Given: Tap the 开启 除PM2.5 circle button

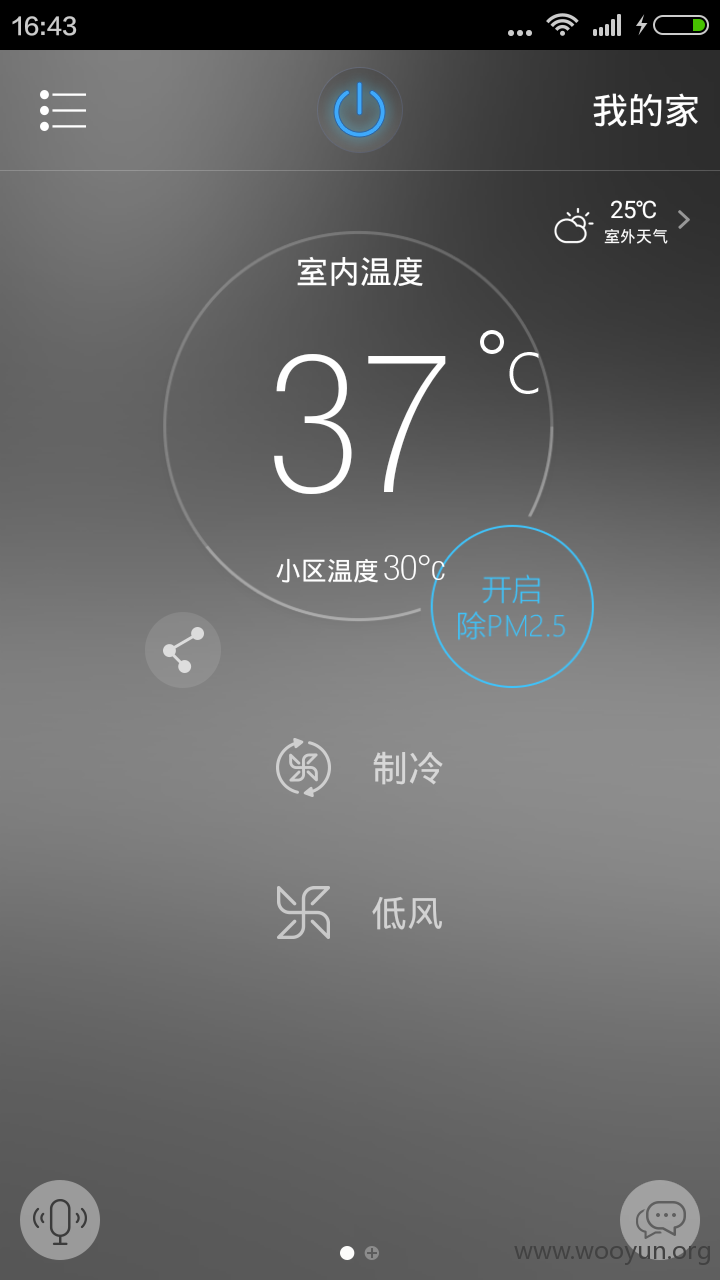Looking at the screenshot, I should click(x=512, y=606).
